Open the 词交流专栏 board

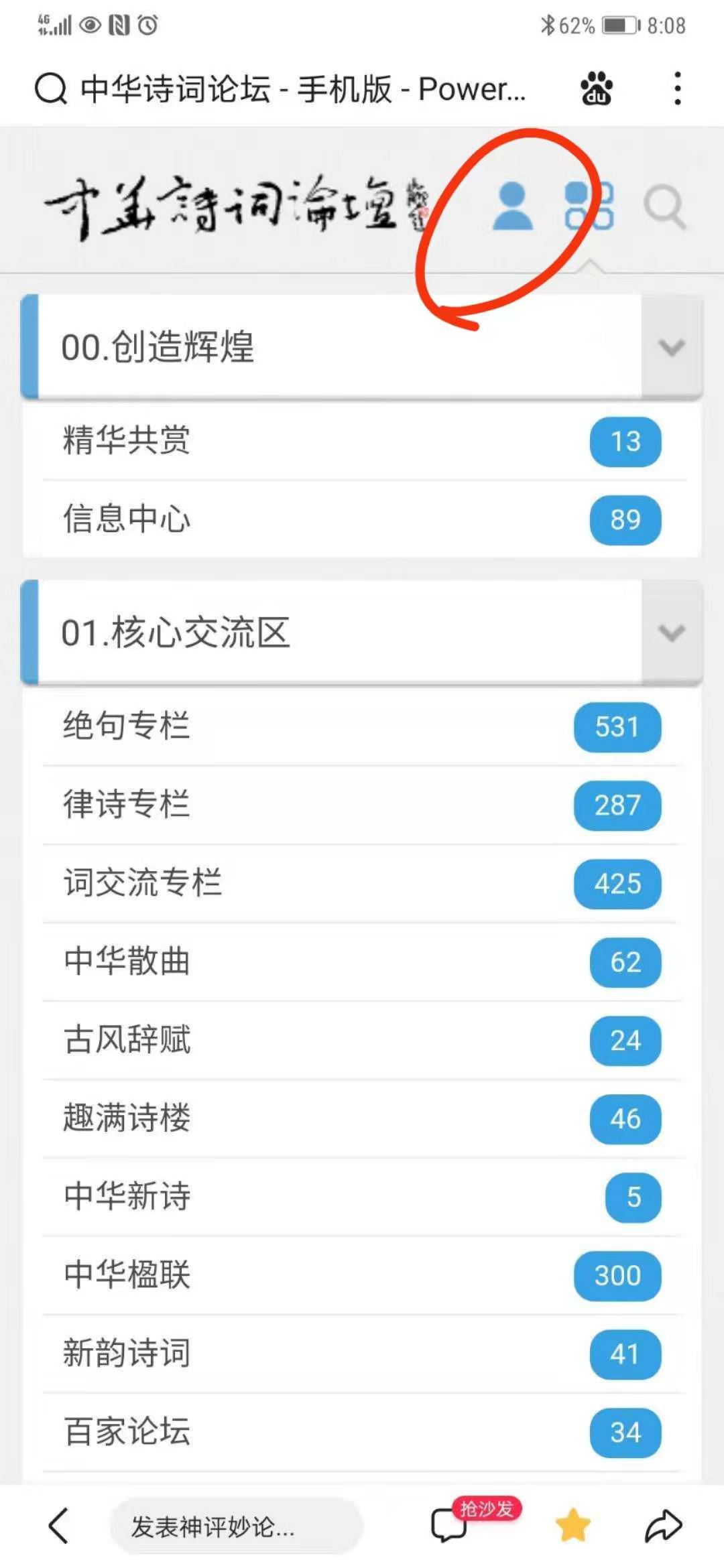(362, 883)
